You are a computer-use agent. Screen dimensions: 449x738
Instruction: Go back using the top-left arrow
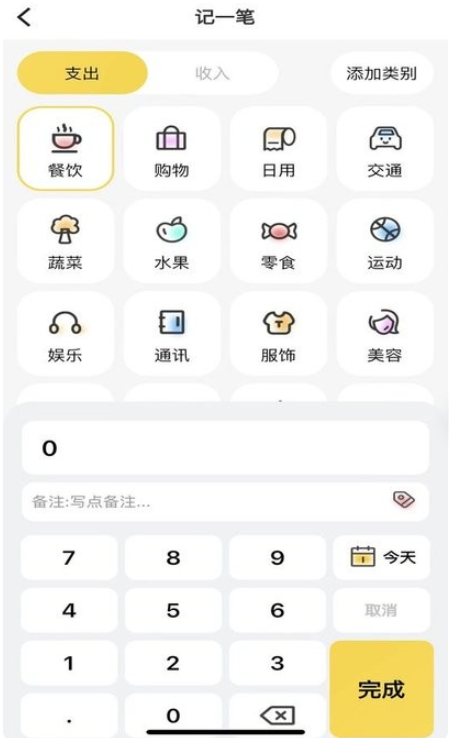point(24,17)
